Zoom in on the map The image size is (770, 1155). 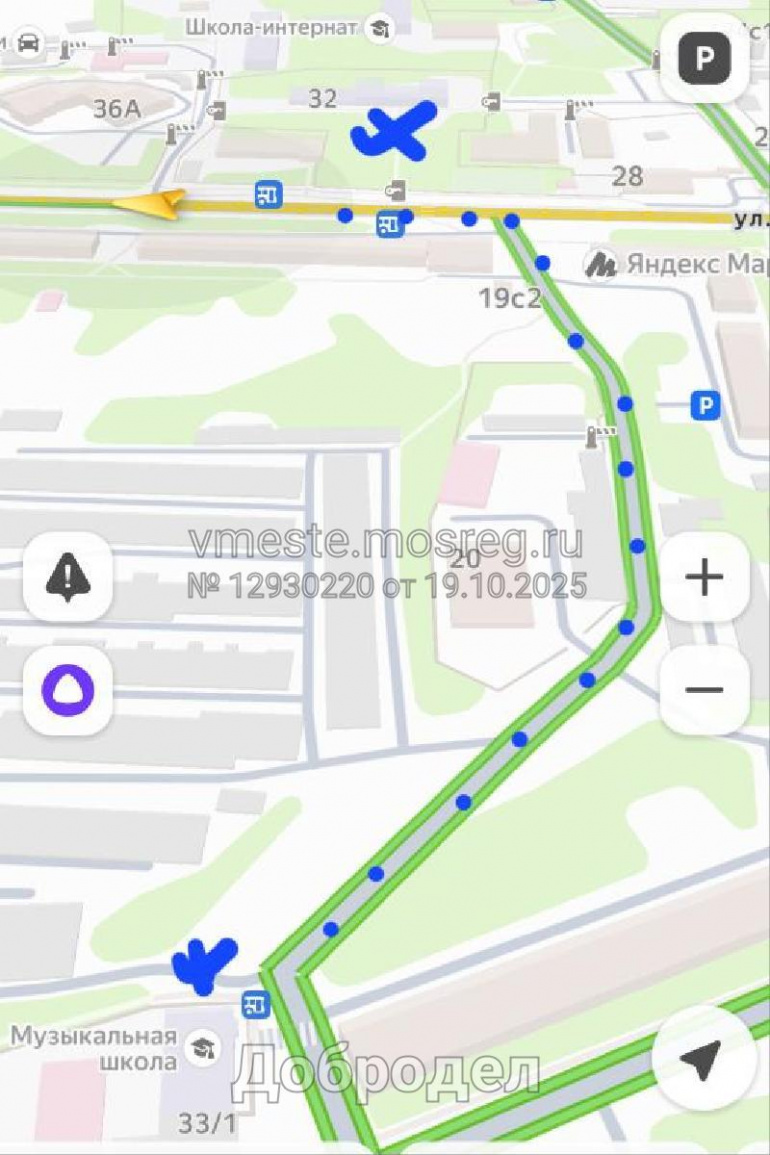pos(705,577)
